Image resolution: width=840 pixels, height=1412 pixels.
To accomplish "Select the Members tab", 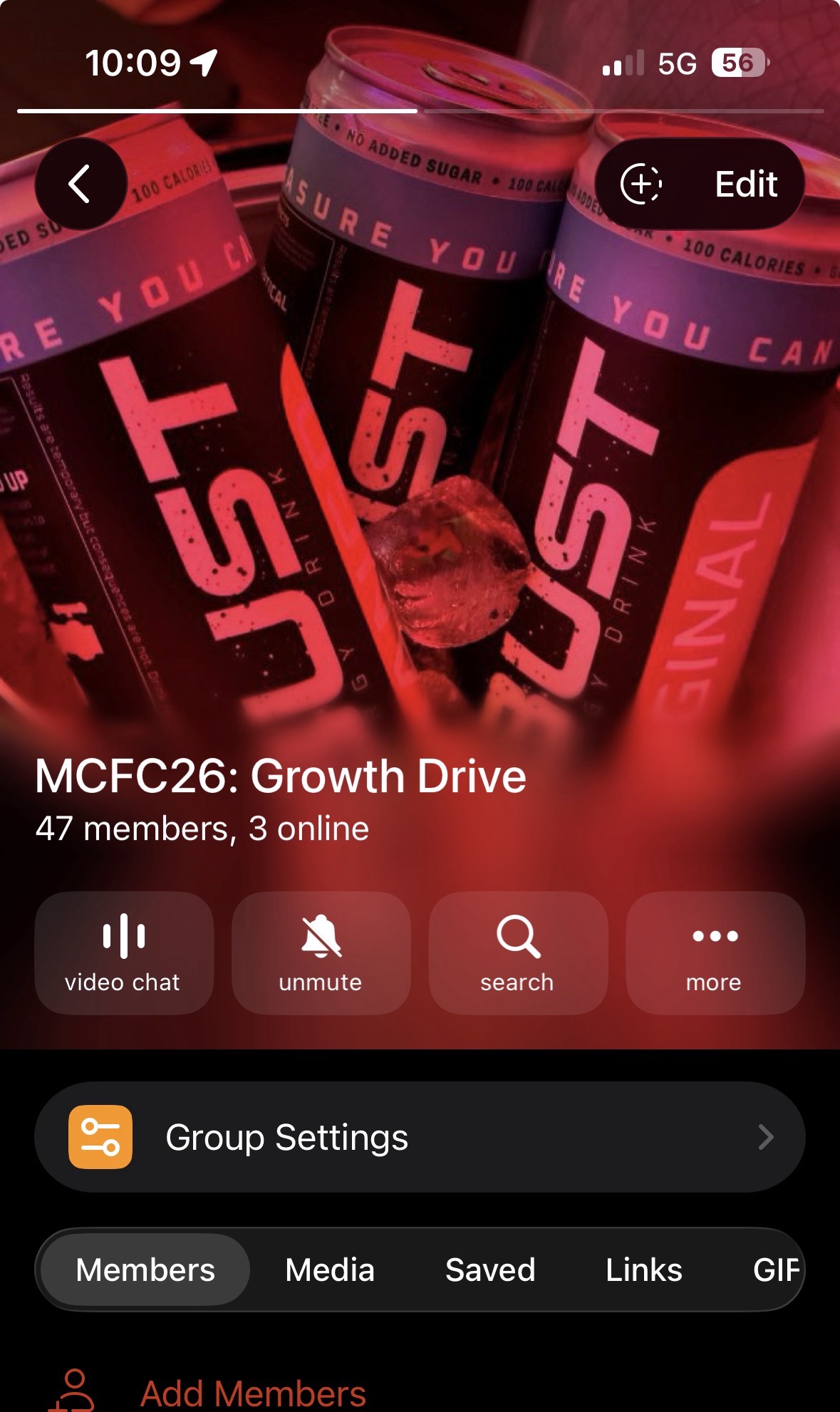I will tap(145, 1270).
